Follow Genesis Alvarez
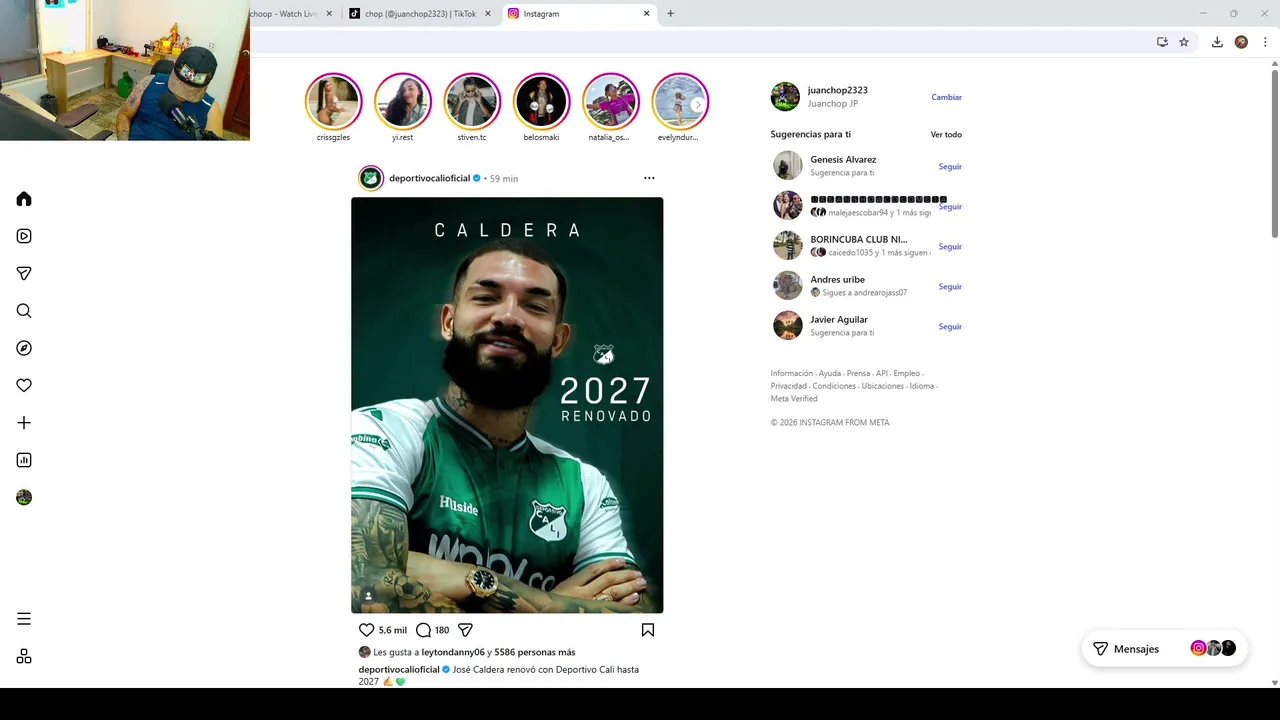 (949, 167)
